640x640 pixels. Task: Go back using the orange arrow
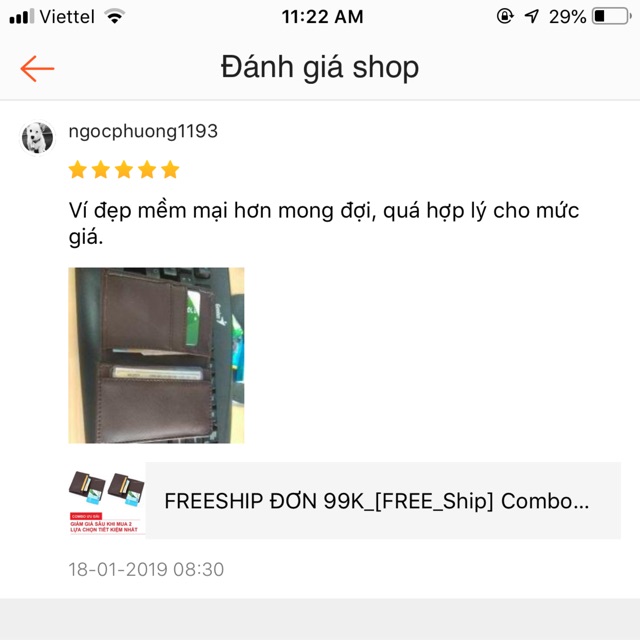tap(37, 68)
